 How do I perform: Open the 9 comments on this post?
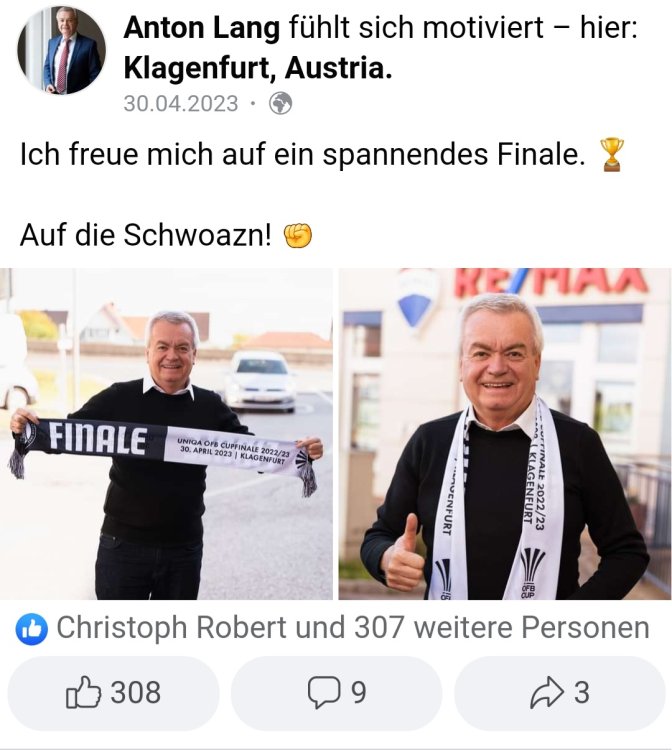coord(336,692)
